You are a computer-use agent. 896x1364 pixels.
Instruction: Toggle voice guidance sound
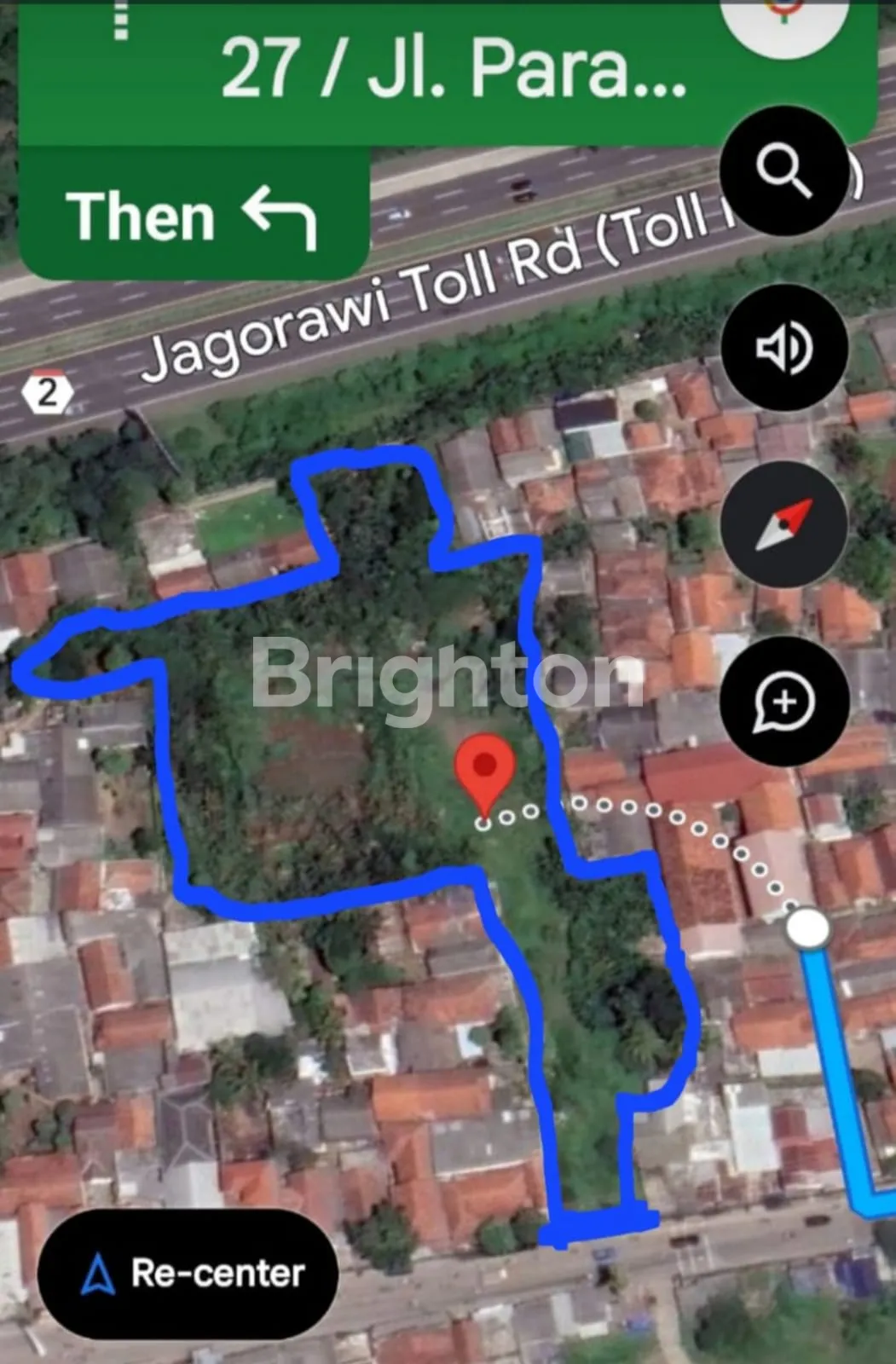tap(783, 348)
